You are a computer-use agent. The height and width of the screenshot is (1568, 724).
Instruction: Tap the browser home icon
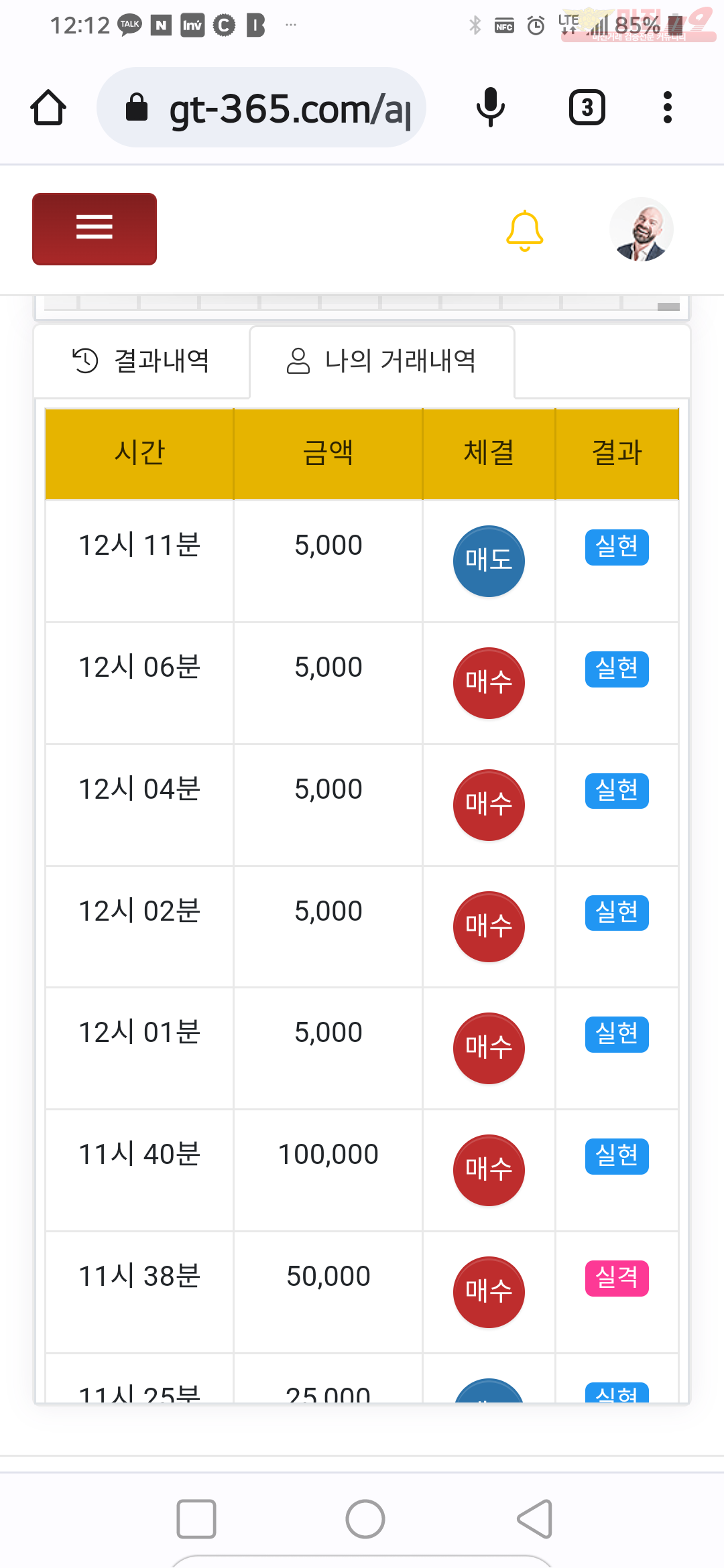(48, 108)
